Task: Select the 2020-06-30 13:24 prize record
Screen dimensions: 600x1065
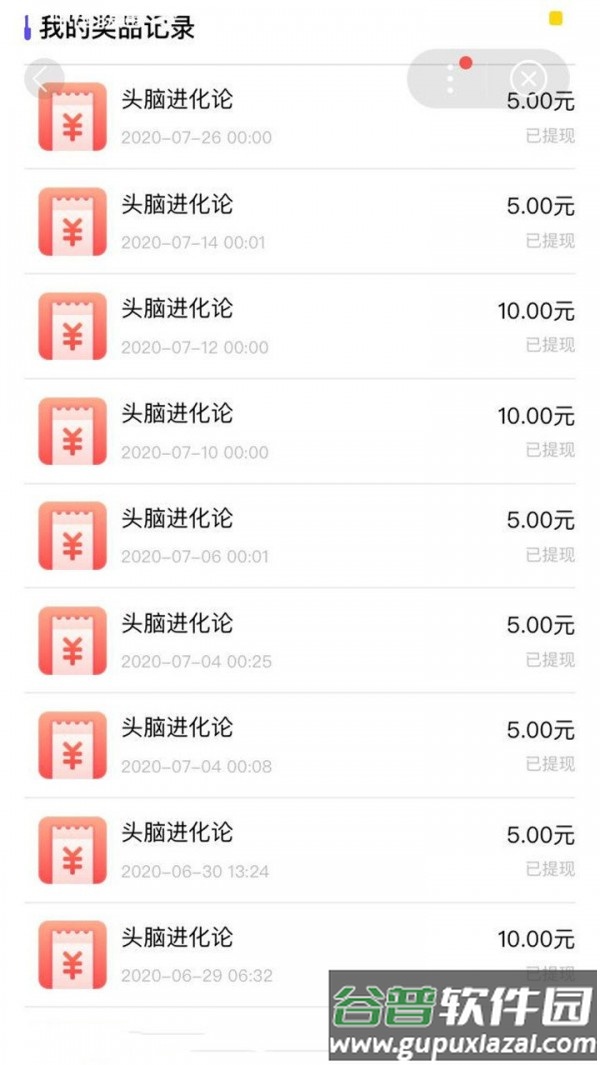Action: coord(300,850)
